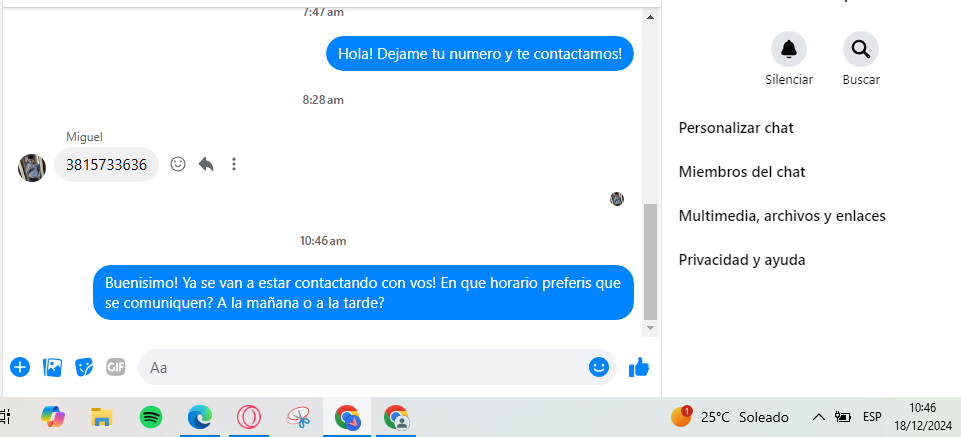Open more options for Miguel's message
The height and width of the screenshot is (437, 961).
tap(234, 164)
